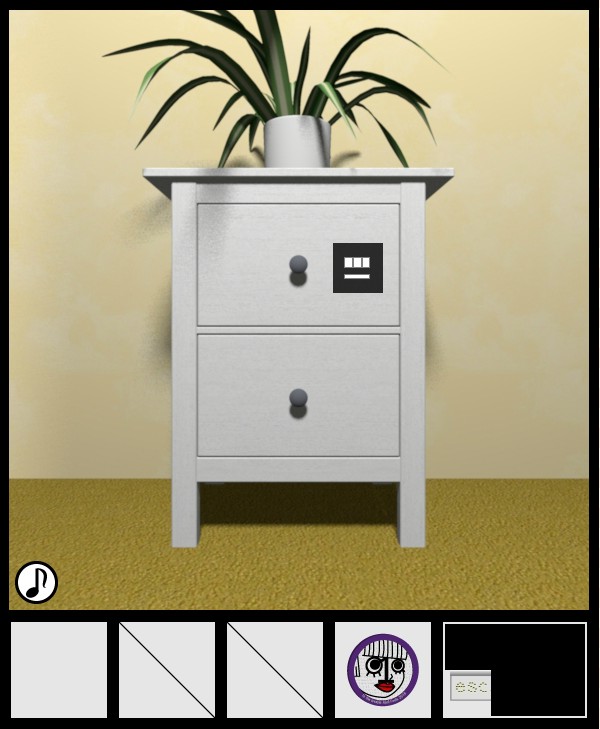Open the bottom drawer of the nightstand
This screenshot has height=729, width=600.
click(x=298, y=400)
